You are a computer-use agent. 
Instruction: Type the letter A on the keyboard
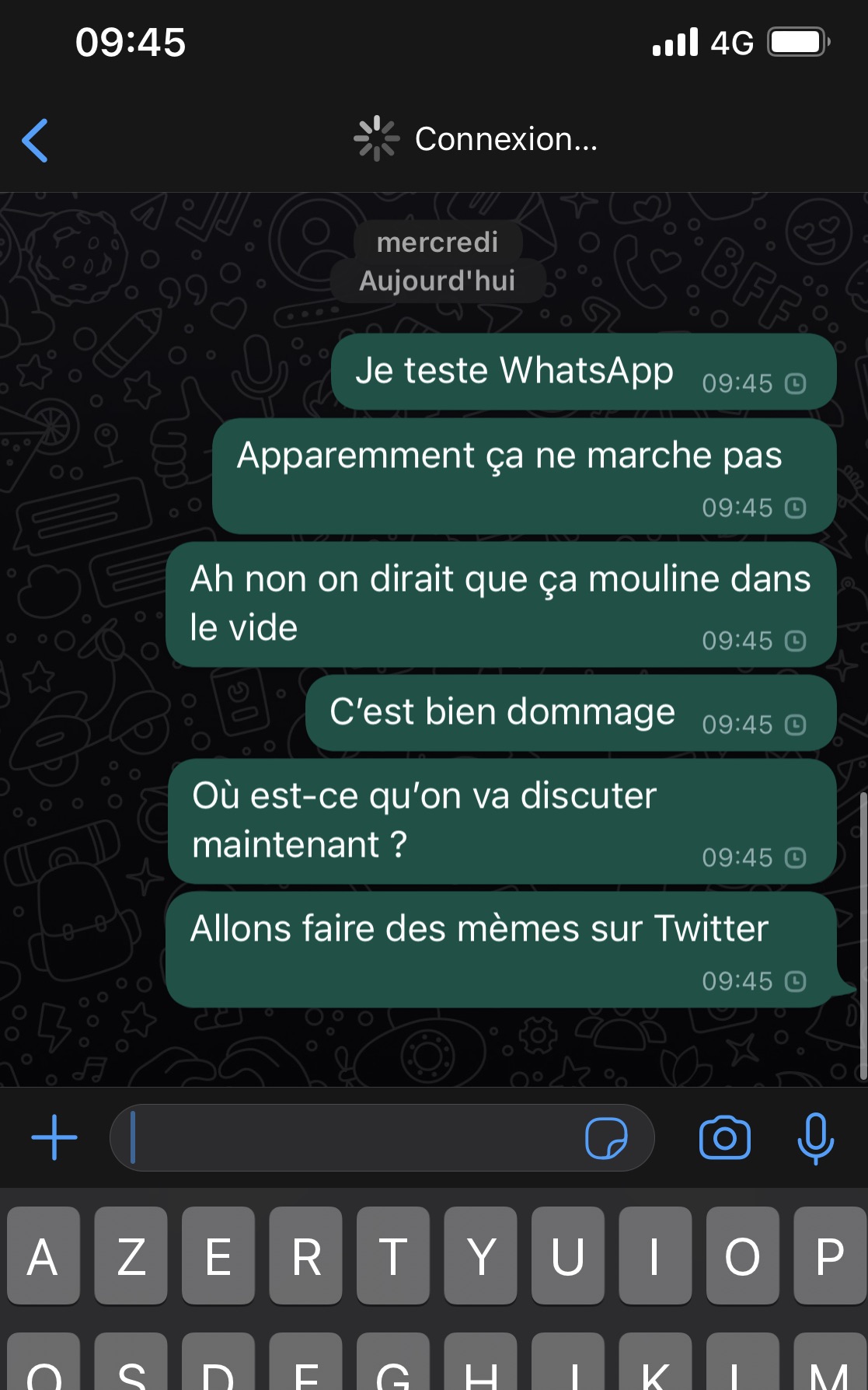click(44, 1256)
